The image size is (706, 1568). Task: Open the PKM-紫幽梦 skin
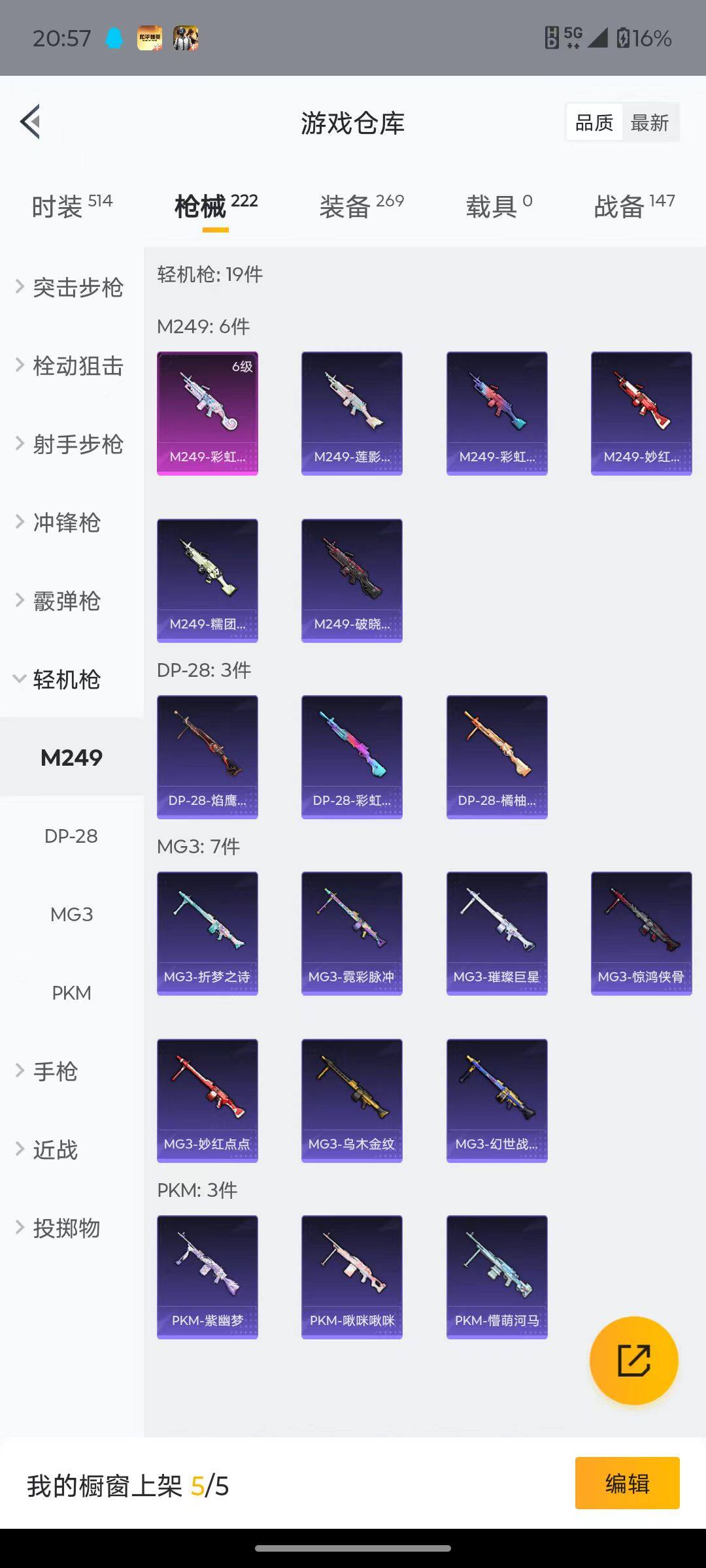(x=207, y=1277)
